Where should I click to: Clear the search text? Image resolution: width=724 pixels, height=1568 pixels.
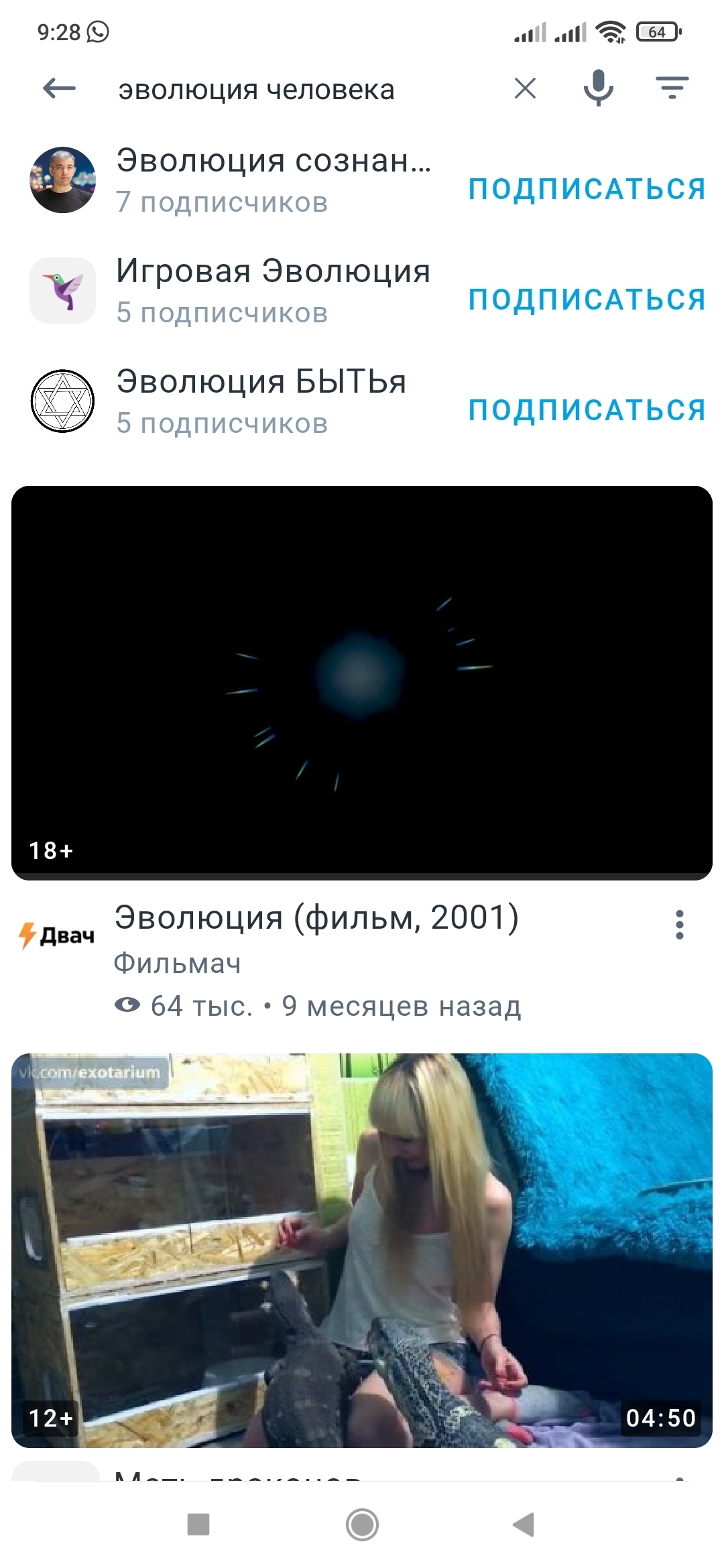click(526, 88)
